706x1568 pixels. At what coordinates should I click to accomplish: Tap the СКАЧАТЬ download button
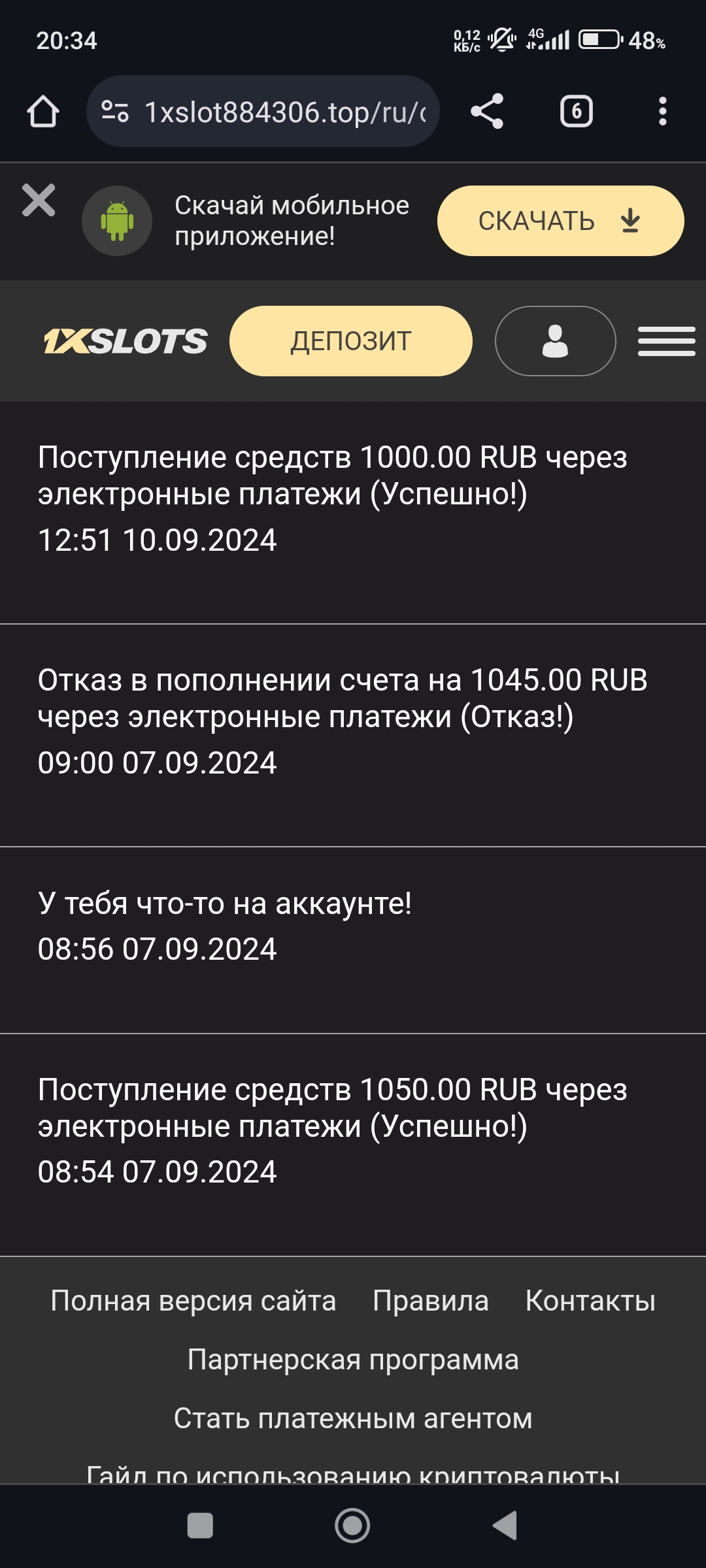click(x=560, y=221)
